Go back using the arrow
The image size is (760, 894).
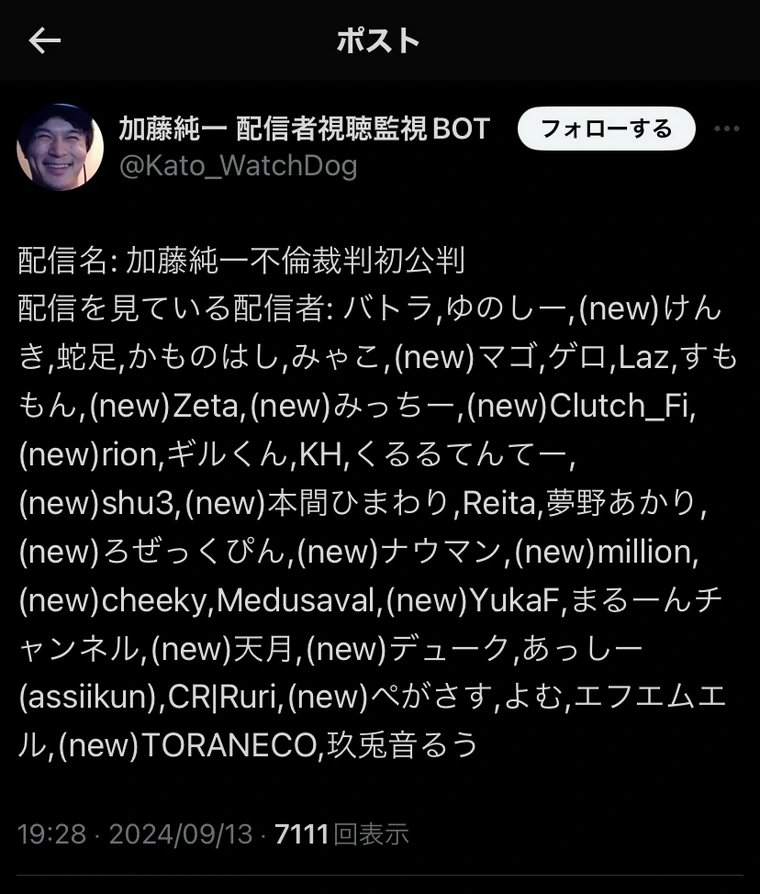point(44,40)
